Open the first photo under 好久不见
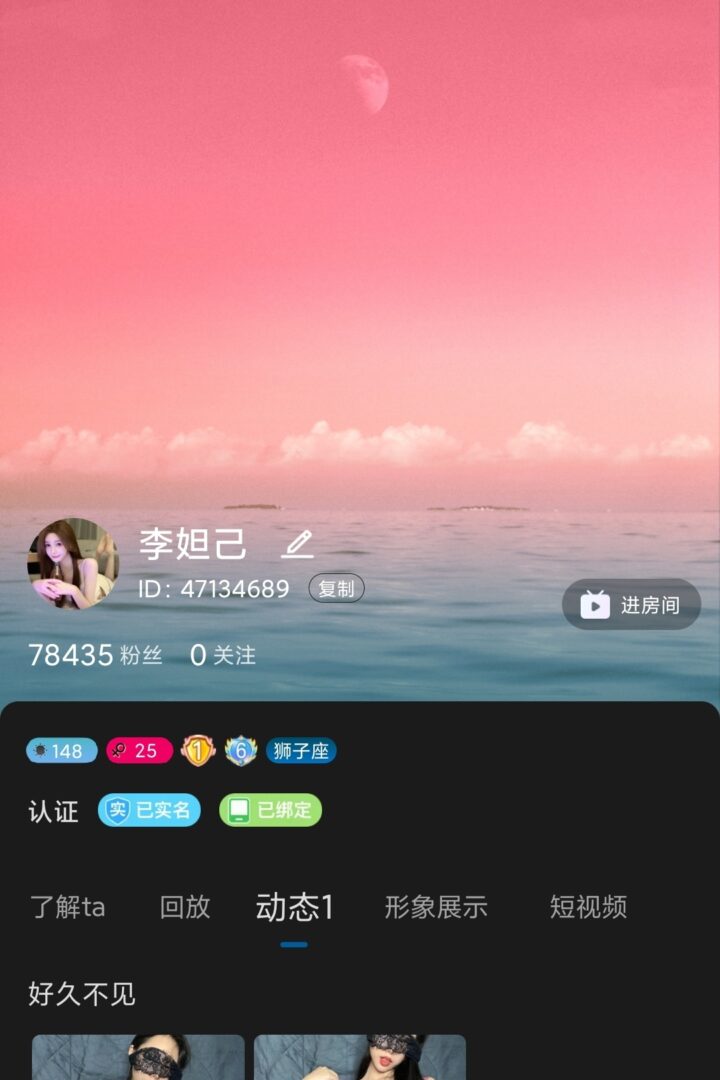The height and width of the screenshot is (1080, 720). [x=138, y=1058]
